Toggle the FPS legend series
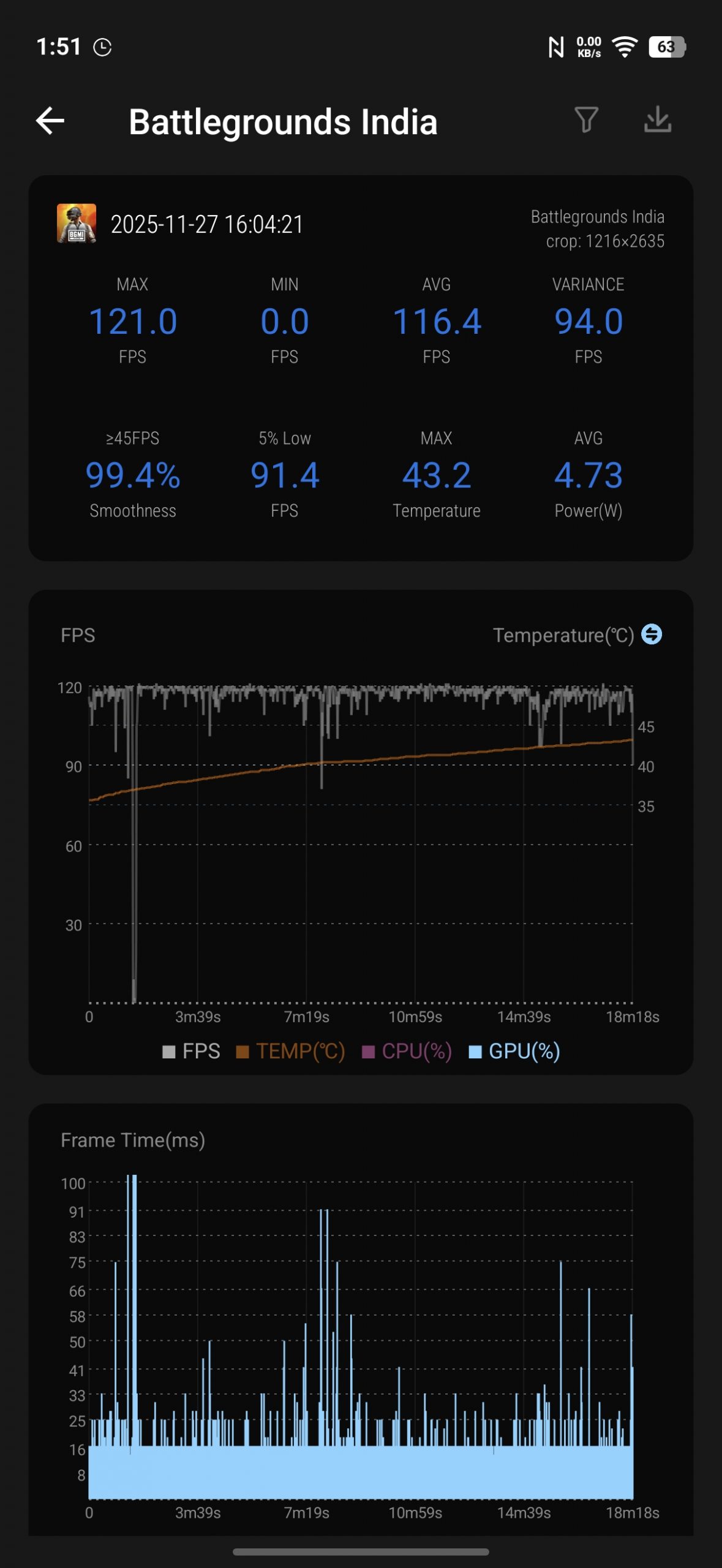The image size is (722, 1568). tap(191, 1051)
